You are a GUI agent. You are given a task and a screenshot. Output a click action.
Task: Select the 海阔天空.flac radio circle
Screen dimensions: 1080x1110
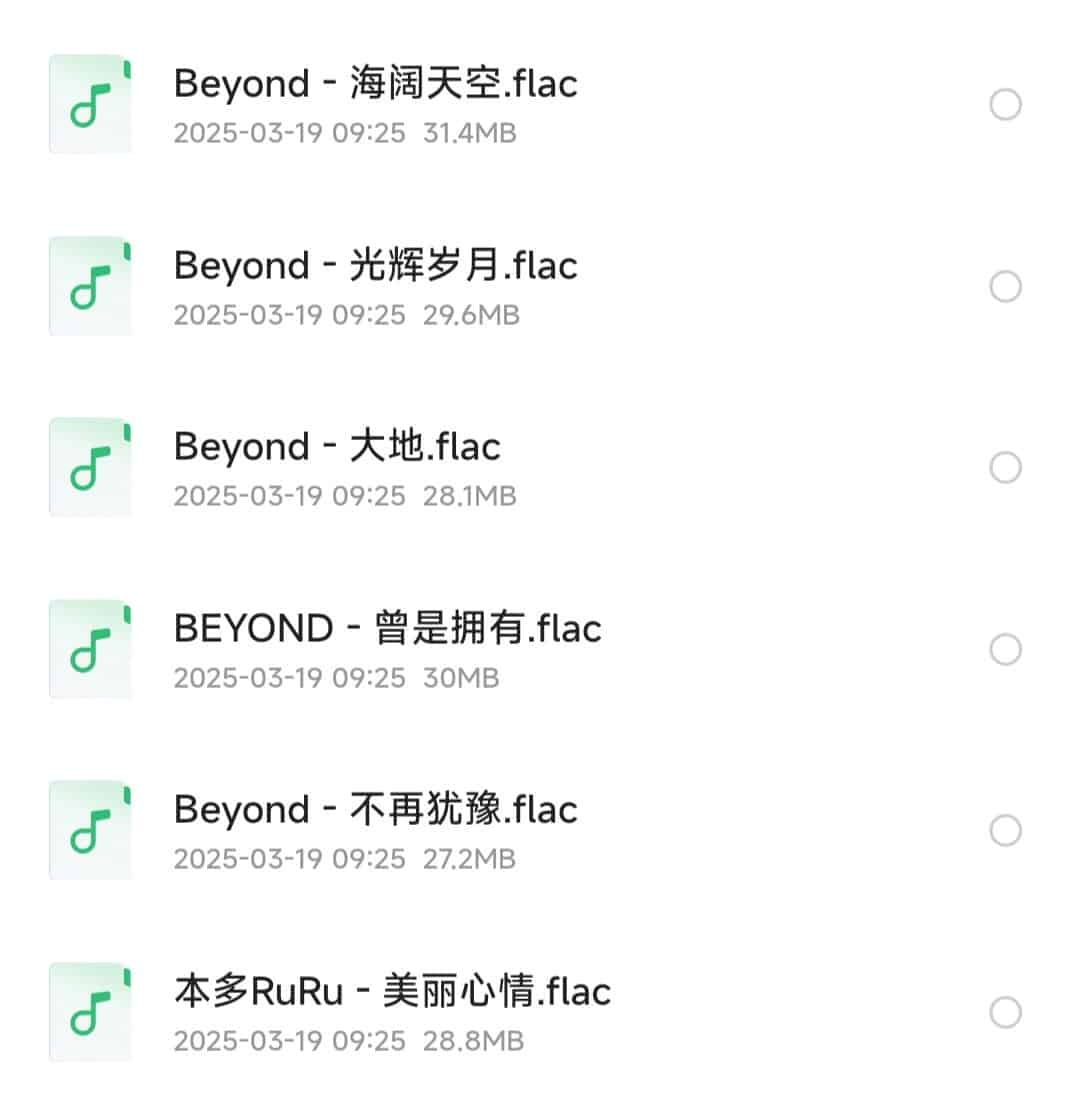[x=1005, y=105]
